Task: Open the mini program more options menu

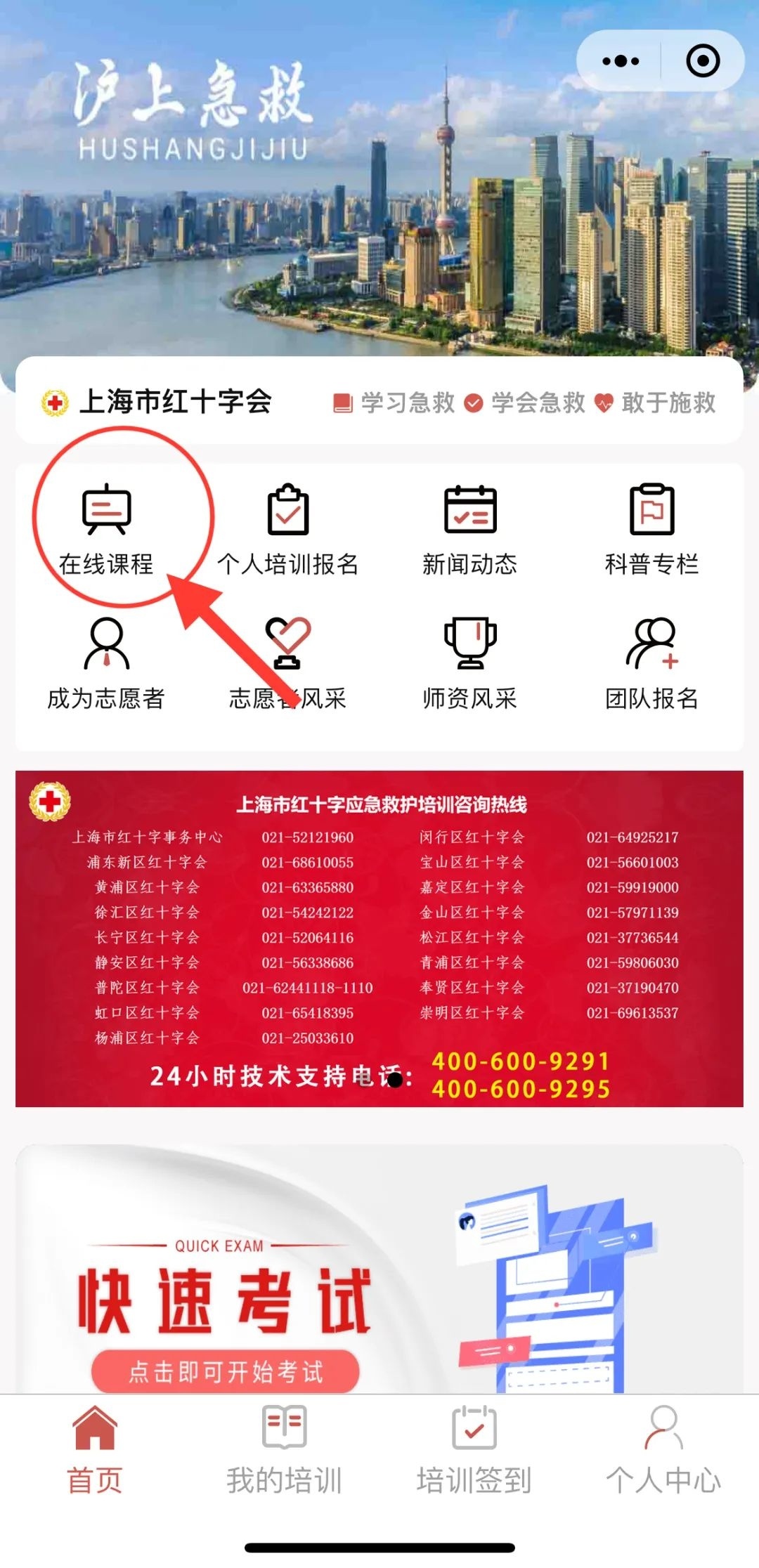Action: coord(621,61)
